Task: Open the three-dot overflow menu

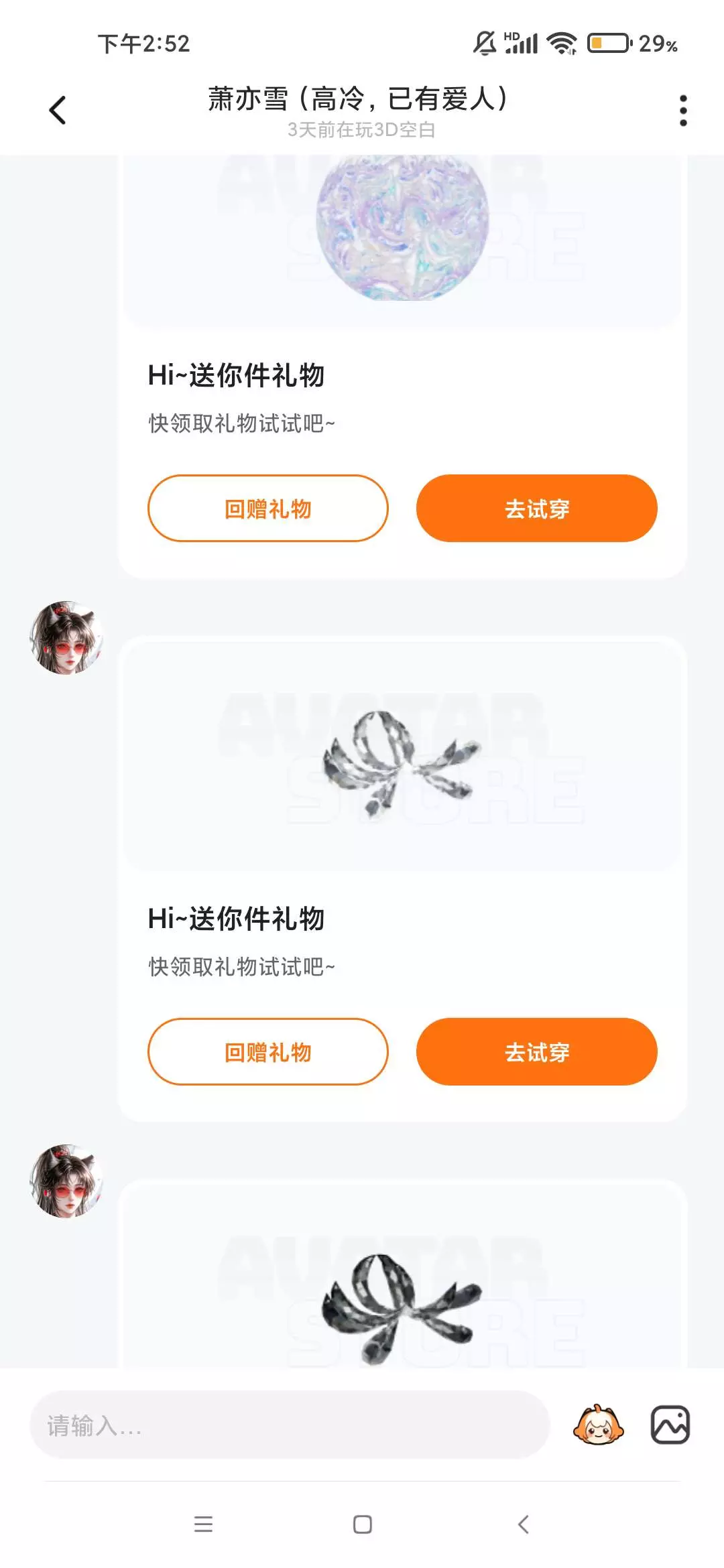Action: (x=683, y=110)
